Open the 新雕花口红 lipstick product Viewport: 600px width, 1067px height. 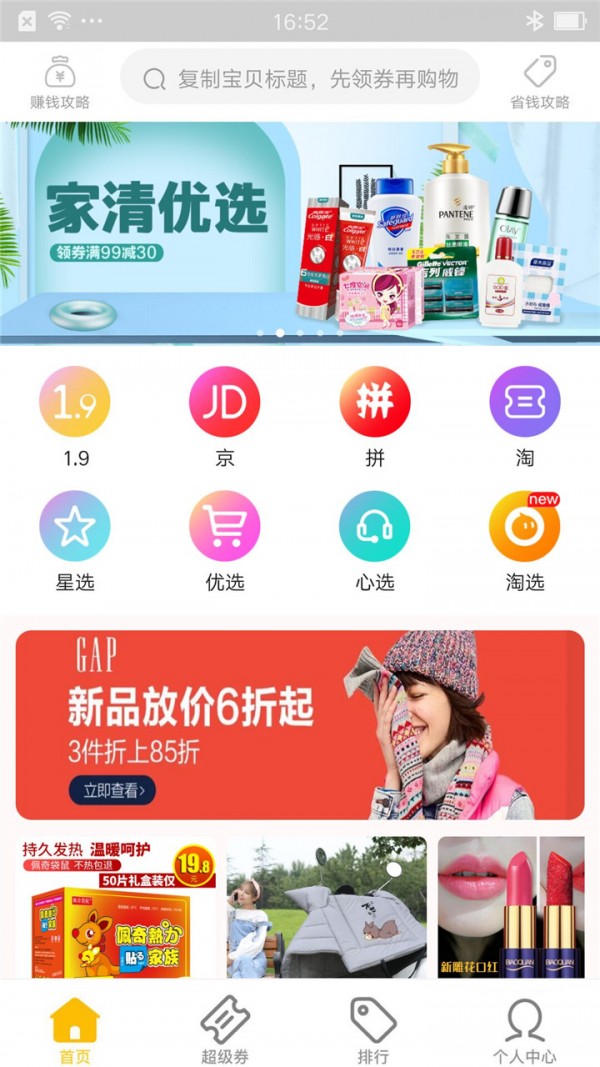(511, 908)
